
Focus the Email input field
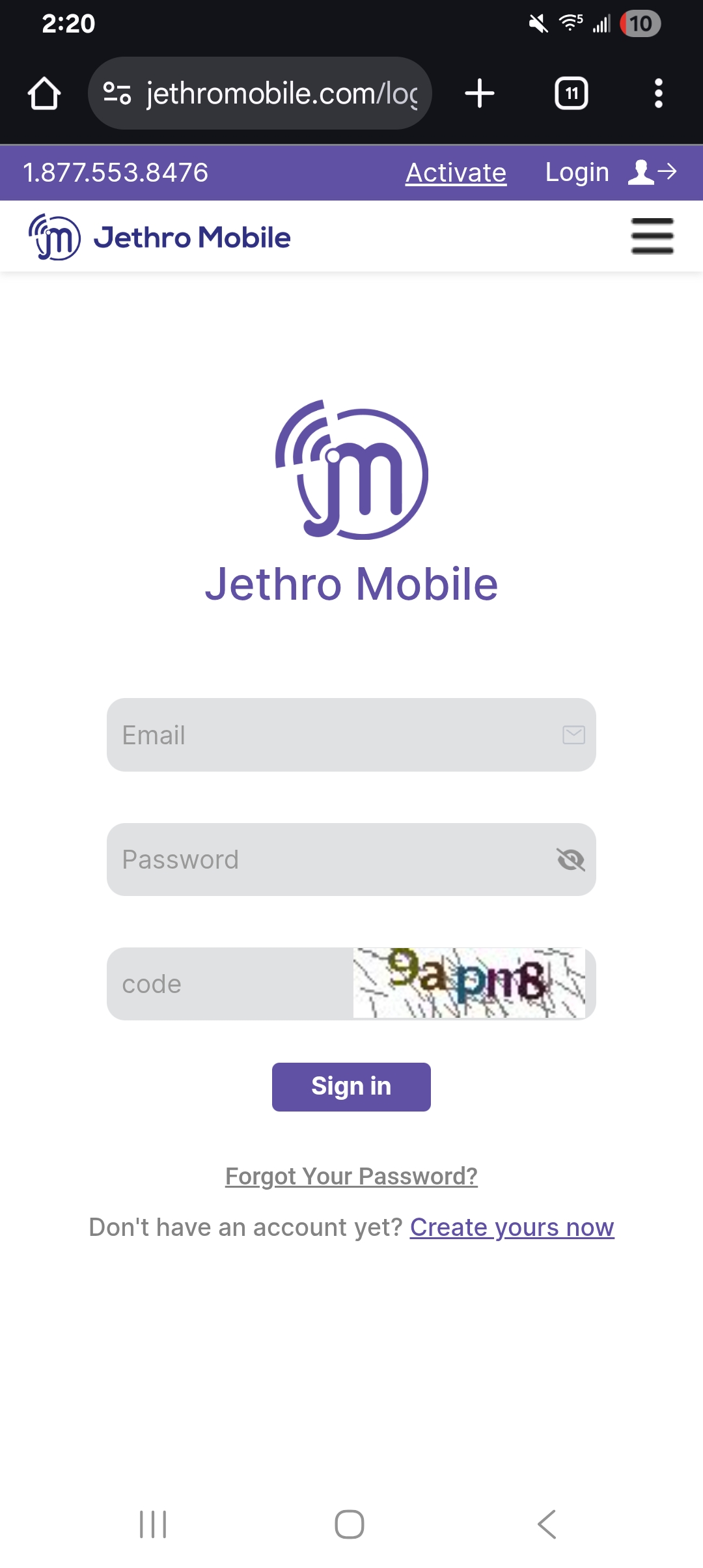332,735
